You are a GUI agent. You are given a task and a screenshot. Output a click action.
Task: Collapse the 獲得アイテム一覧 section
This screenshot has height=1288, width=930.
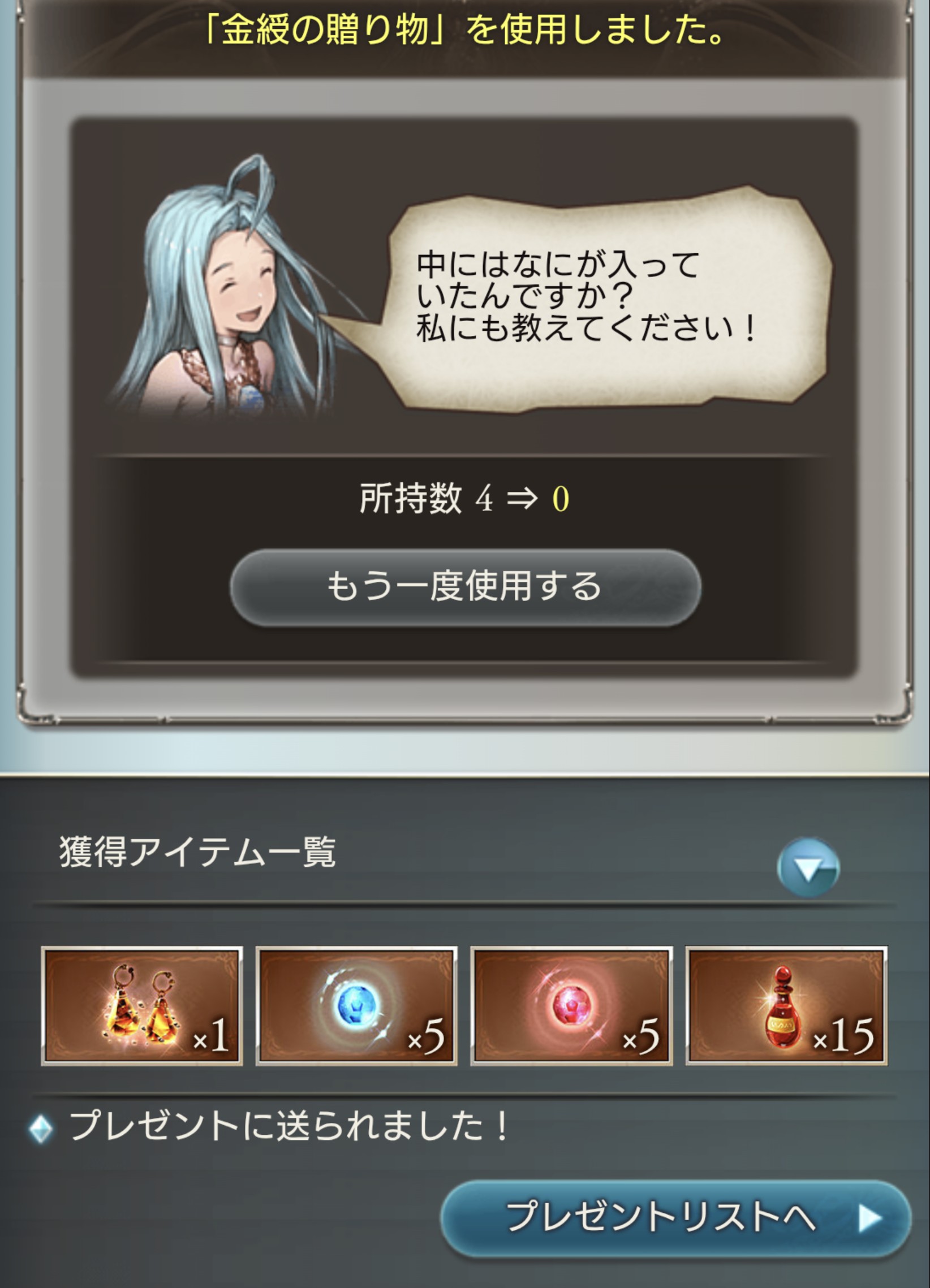pos(807,867)
